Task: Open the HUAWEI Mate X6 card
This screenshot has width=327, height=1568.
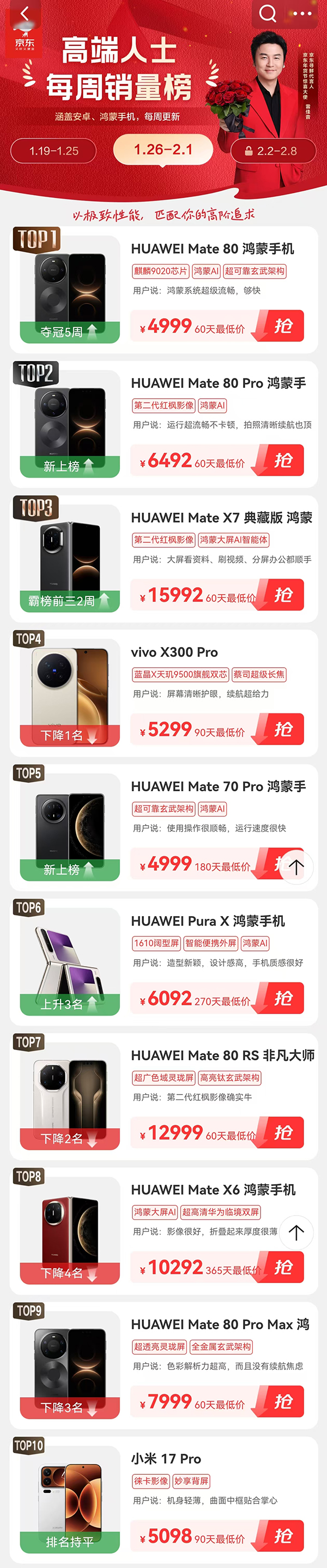Action: tap(213, 1189)
